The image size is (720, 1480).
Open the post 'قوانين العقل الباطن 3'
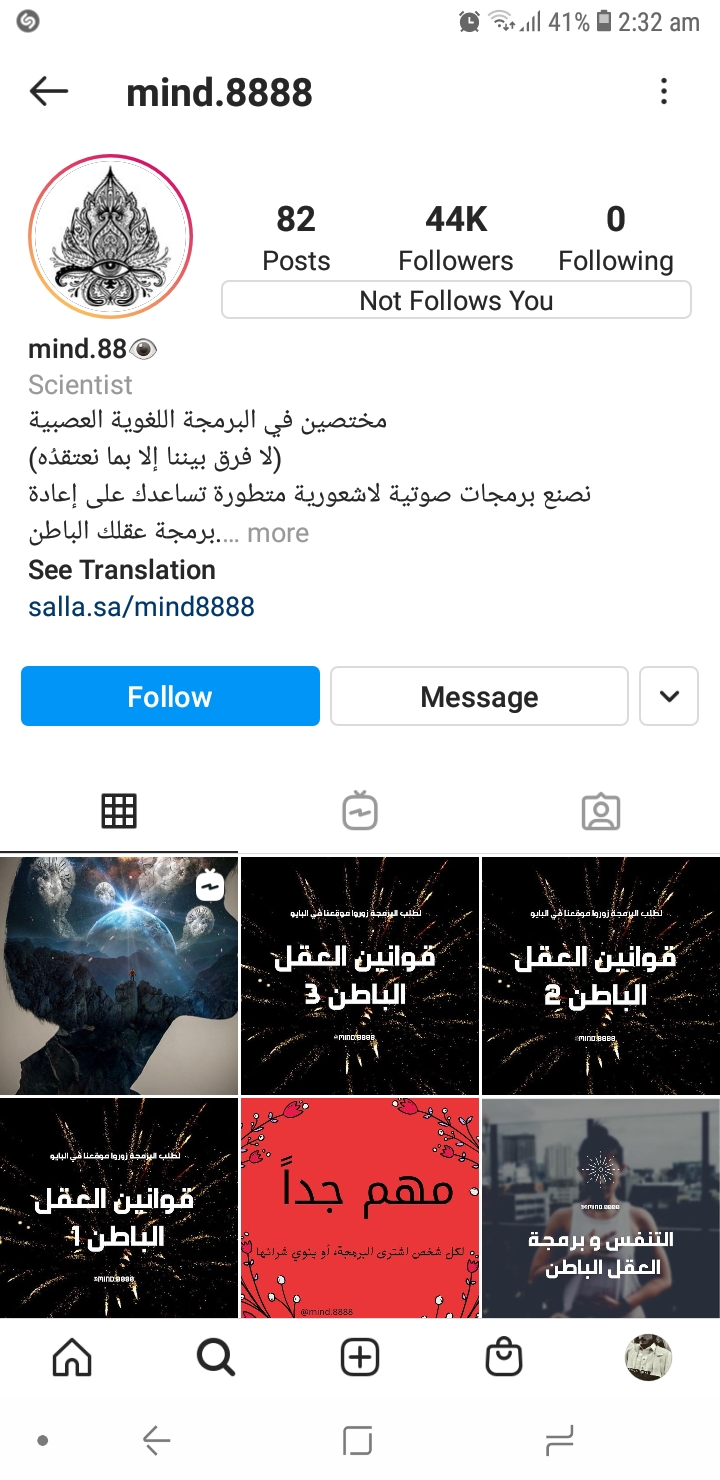[360, 975]
